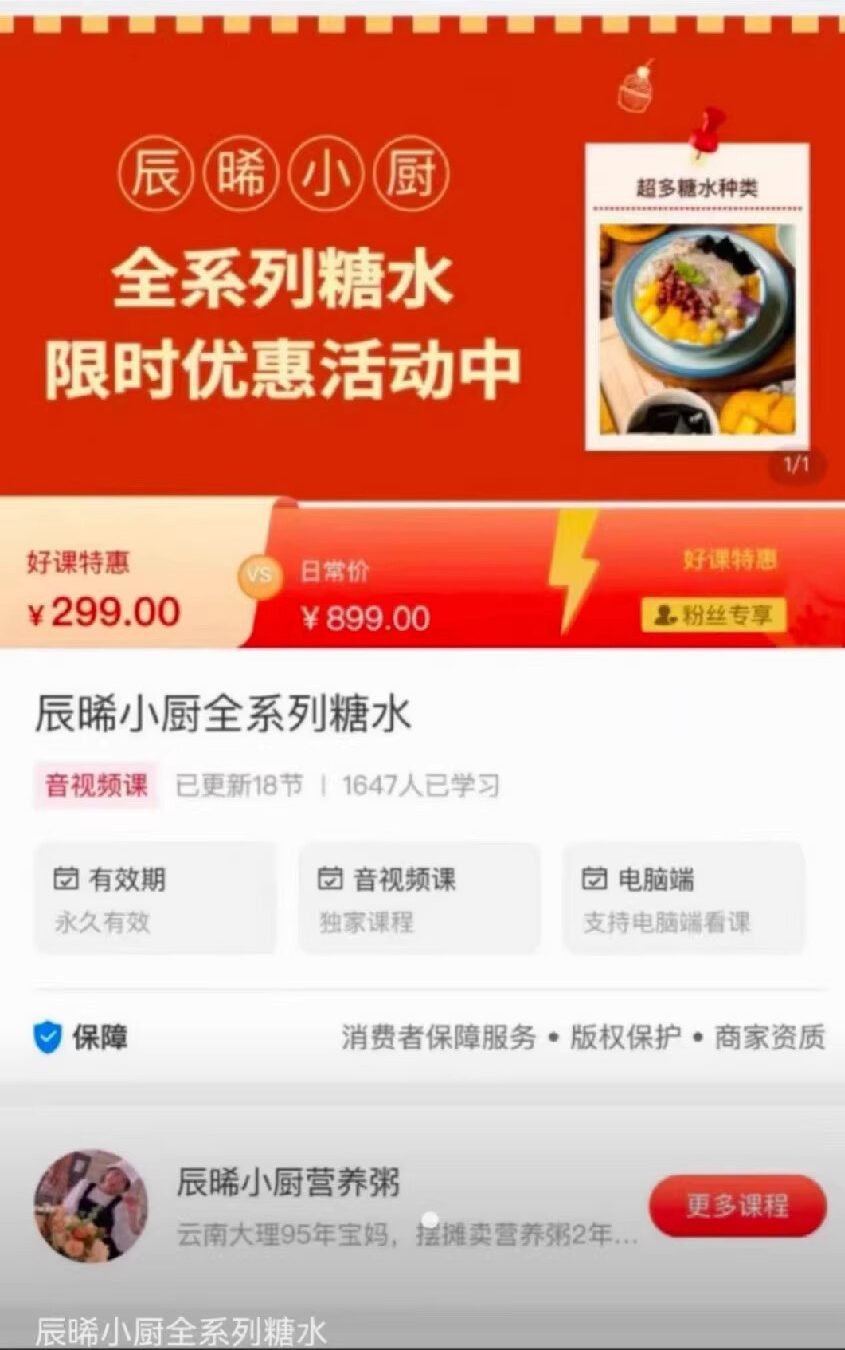
Task: Tap the 更多课程 button
Action: click(737, 1206)
